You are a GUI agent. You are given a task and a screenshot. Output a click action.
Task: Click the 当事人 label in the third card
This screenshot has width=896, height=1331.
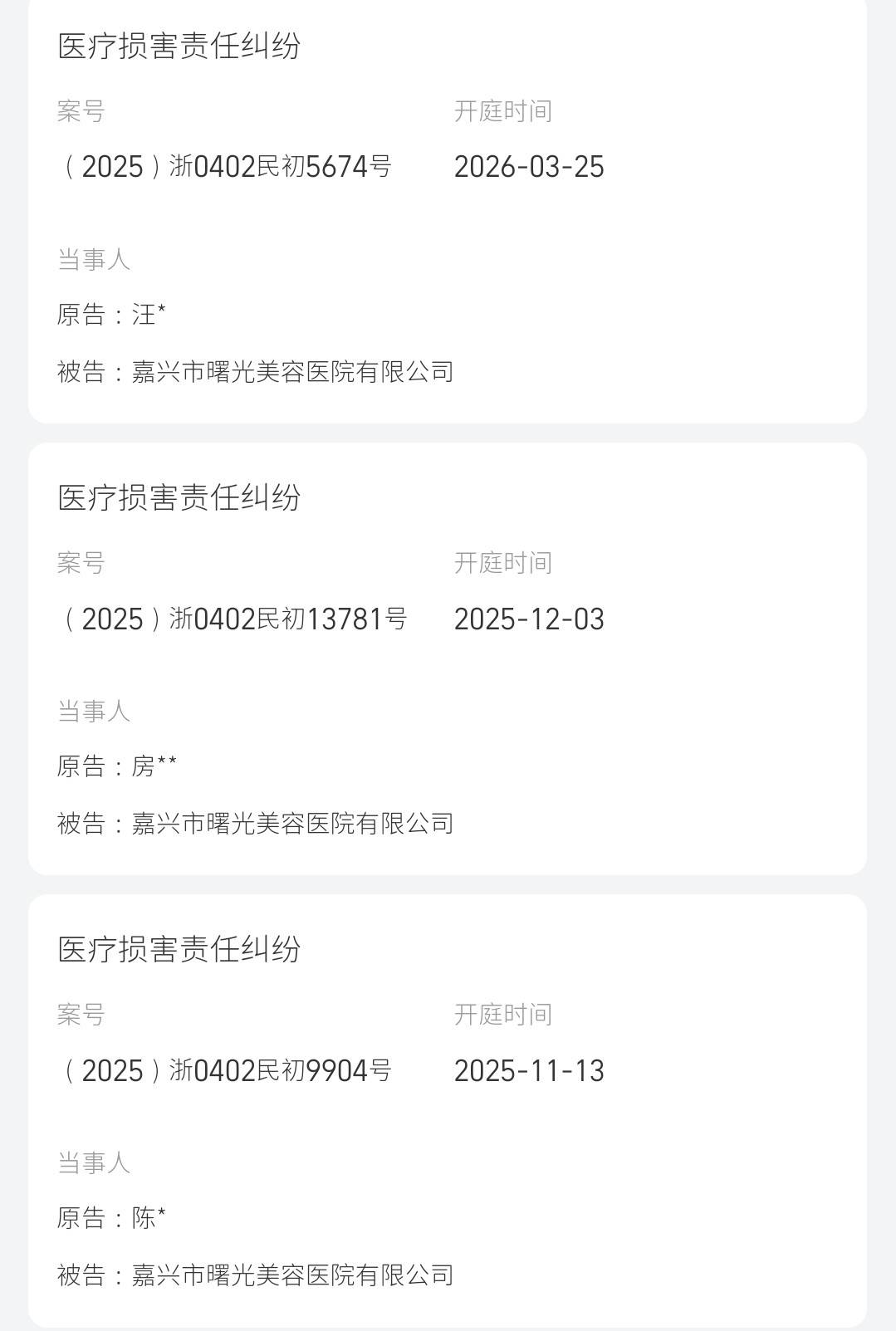[91, 1162]
